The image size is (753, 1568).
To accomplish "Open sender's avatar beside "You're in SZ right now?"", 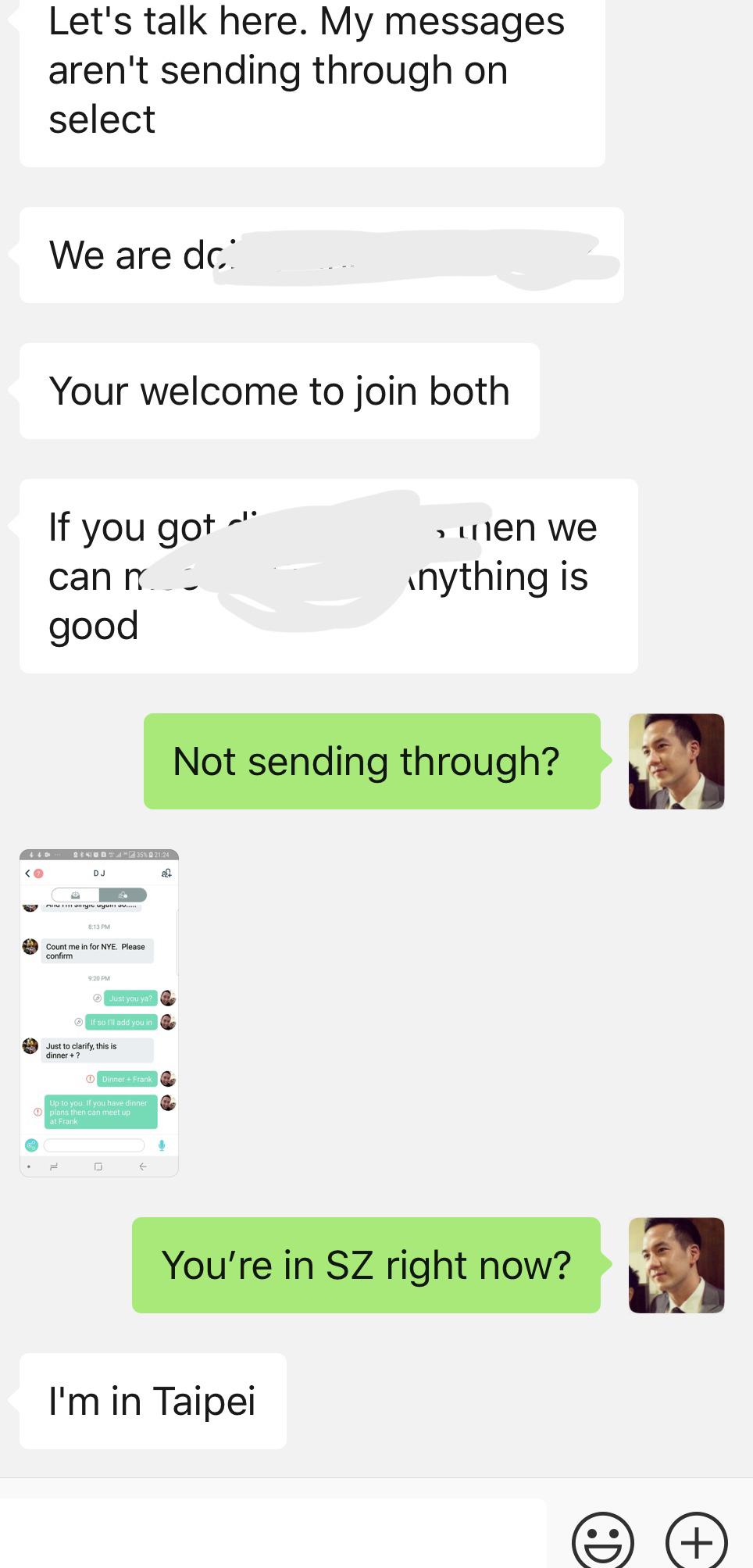I will [x=676, y=1265].
